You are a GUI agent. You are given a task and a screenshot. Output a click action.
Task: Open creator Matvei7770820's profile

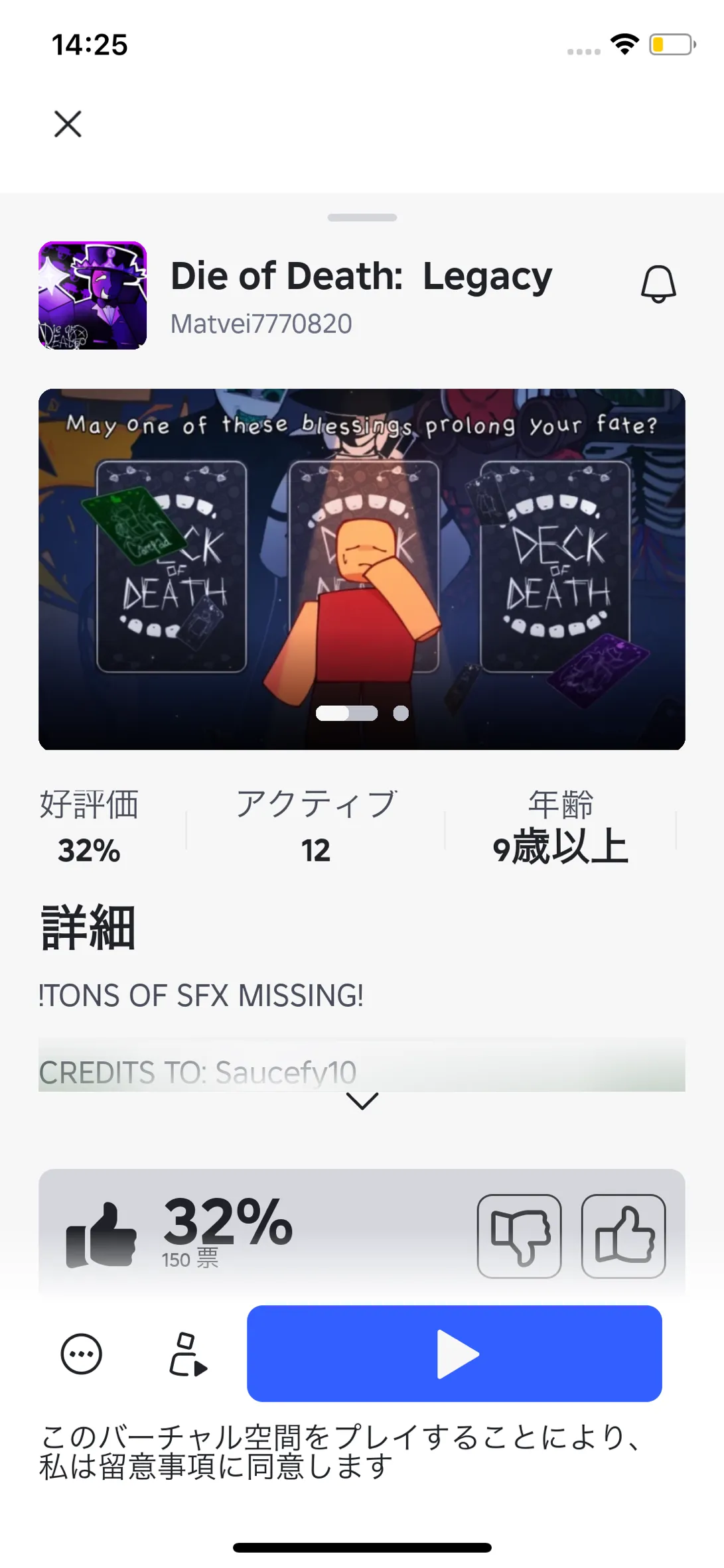[x=261, y=324]
